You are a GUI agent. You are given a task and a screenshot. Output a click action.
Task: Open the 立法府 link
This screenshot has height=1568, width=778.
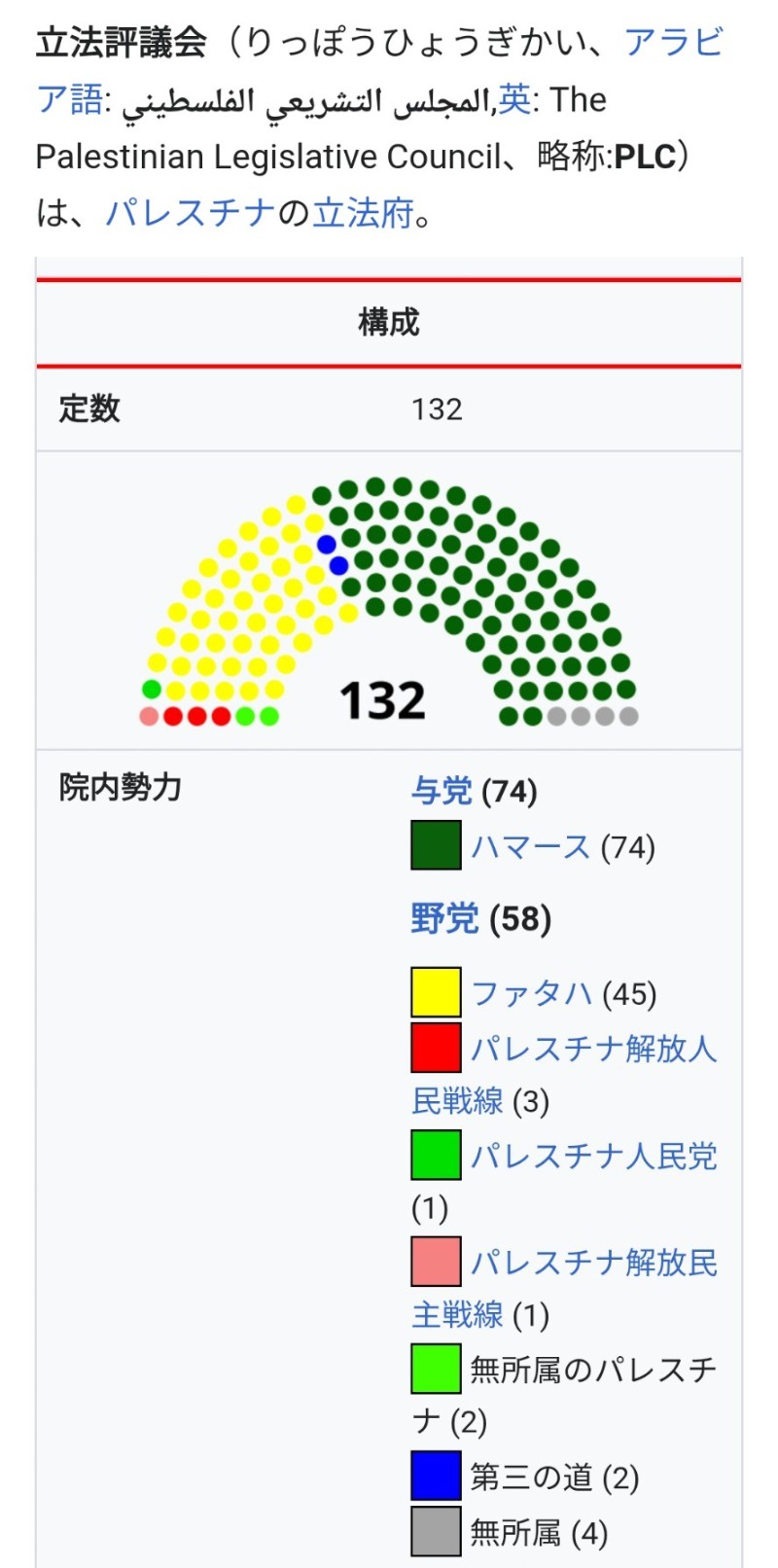[363, 212]
